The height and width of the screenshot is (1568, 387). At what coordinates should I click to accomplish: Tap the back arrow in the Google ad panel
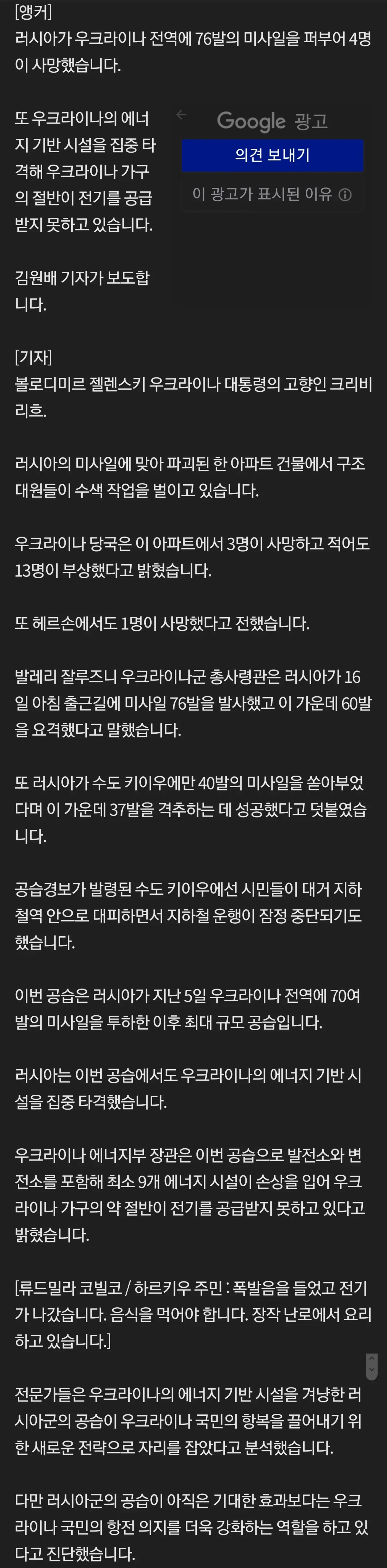coord(181,115)
